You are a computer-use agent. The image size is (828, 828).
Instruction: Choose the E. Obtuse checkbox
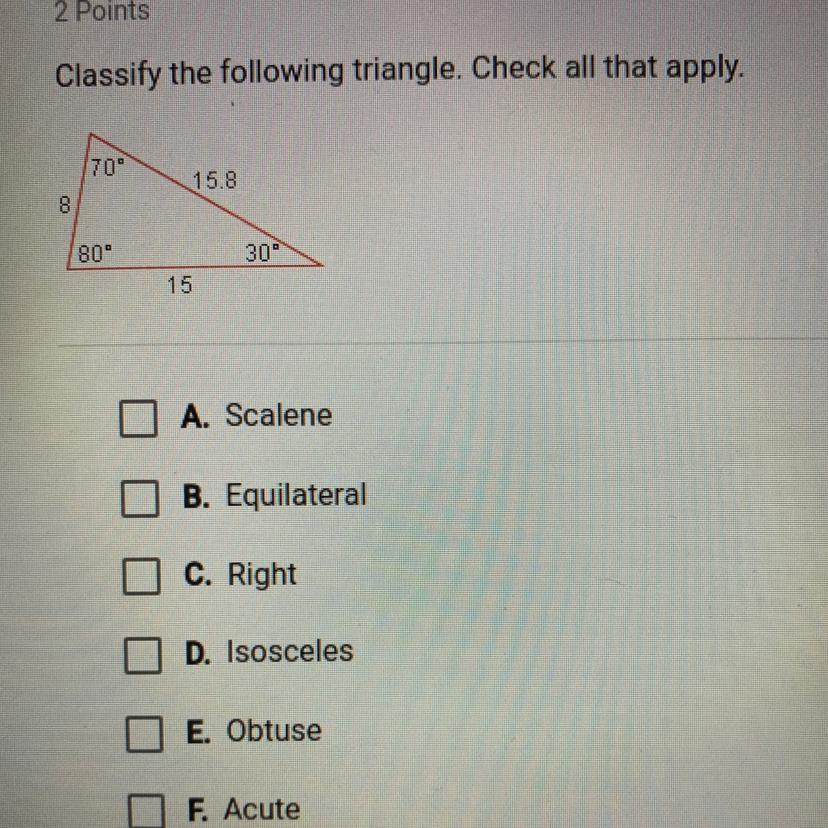click(x=145, y=734)
